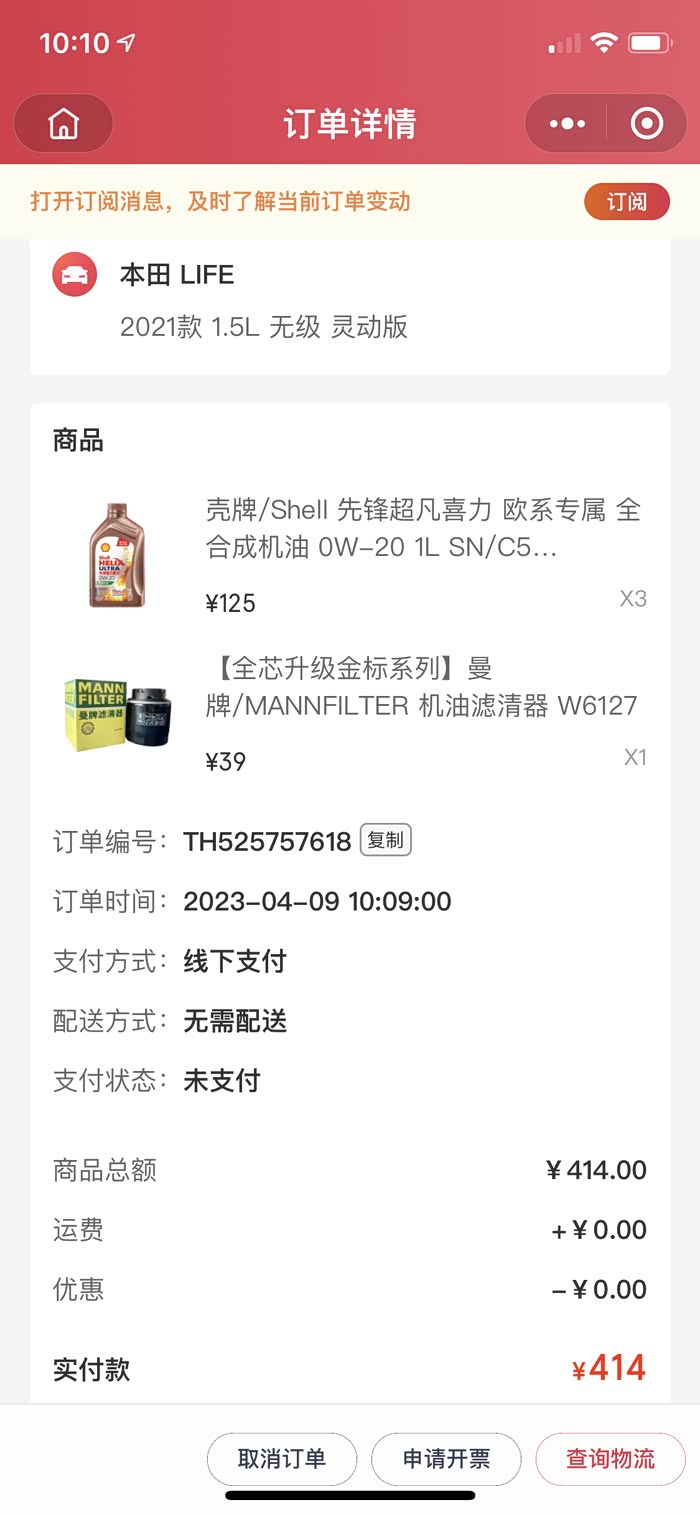Screen dimensions: 700x1515
Task: Cancel the order with 取消订单
Action: pyautogui.click(x=281, y=1459)
